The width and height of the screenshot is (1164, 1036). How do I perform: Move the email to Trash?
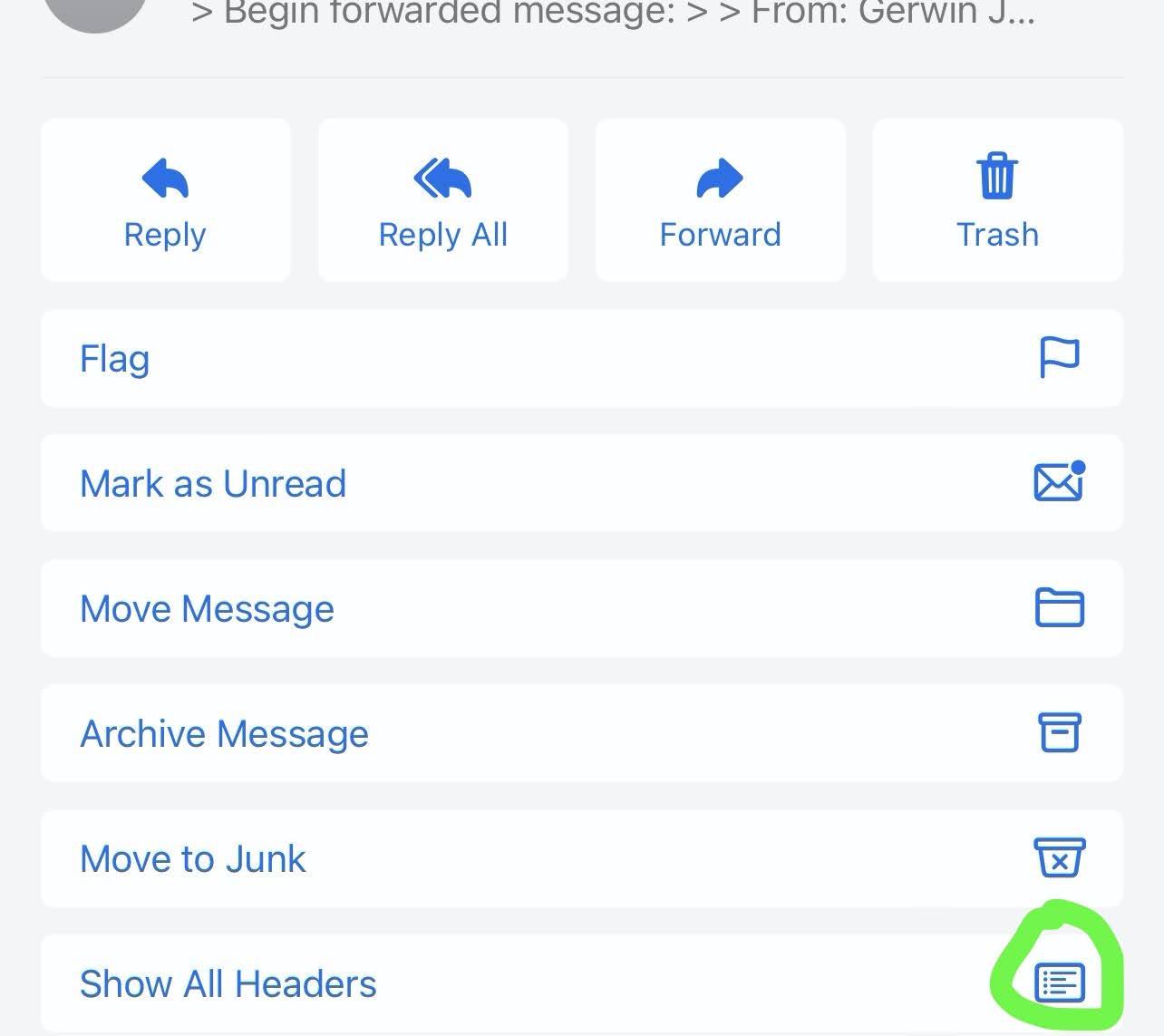click(x=997, y=200)
